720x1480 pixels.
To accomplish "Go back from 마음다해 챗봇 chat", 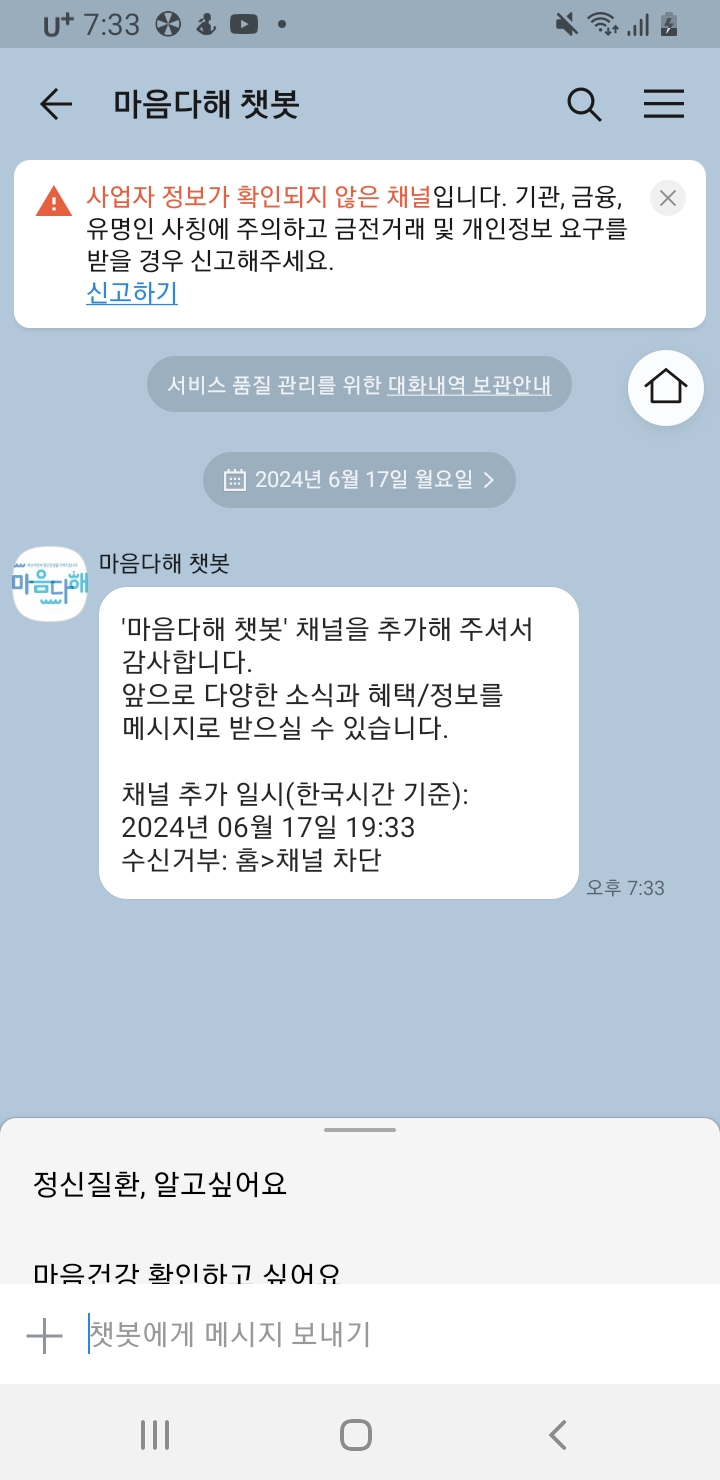I will [x=56, y=104].
